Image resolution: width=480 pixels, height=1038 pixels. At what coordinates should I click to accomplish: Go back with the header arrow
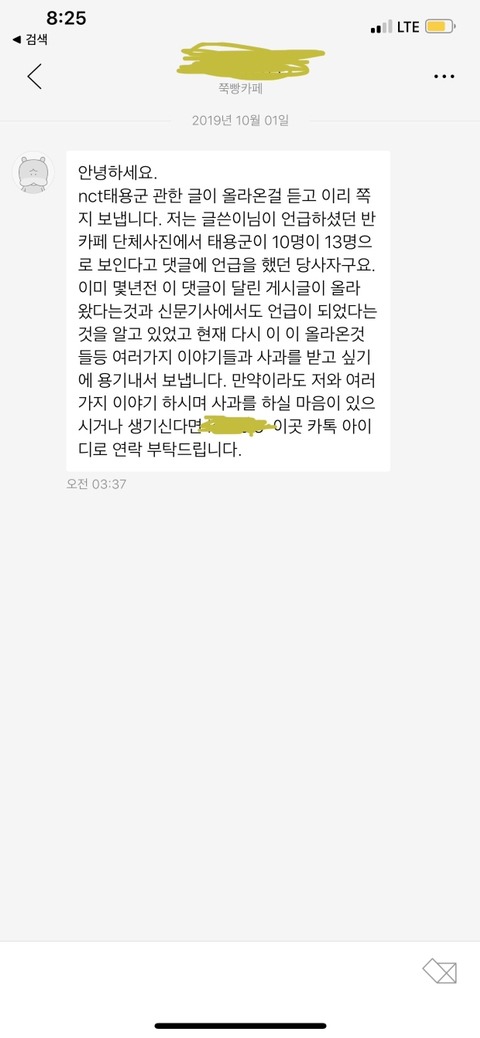point(34,76)
